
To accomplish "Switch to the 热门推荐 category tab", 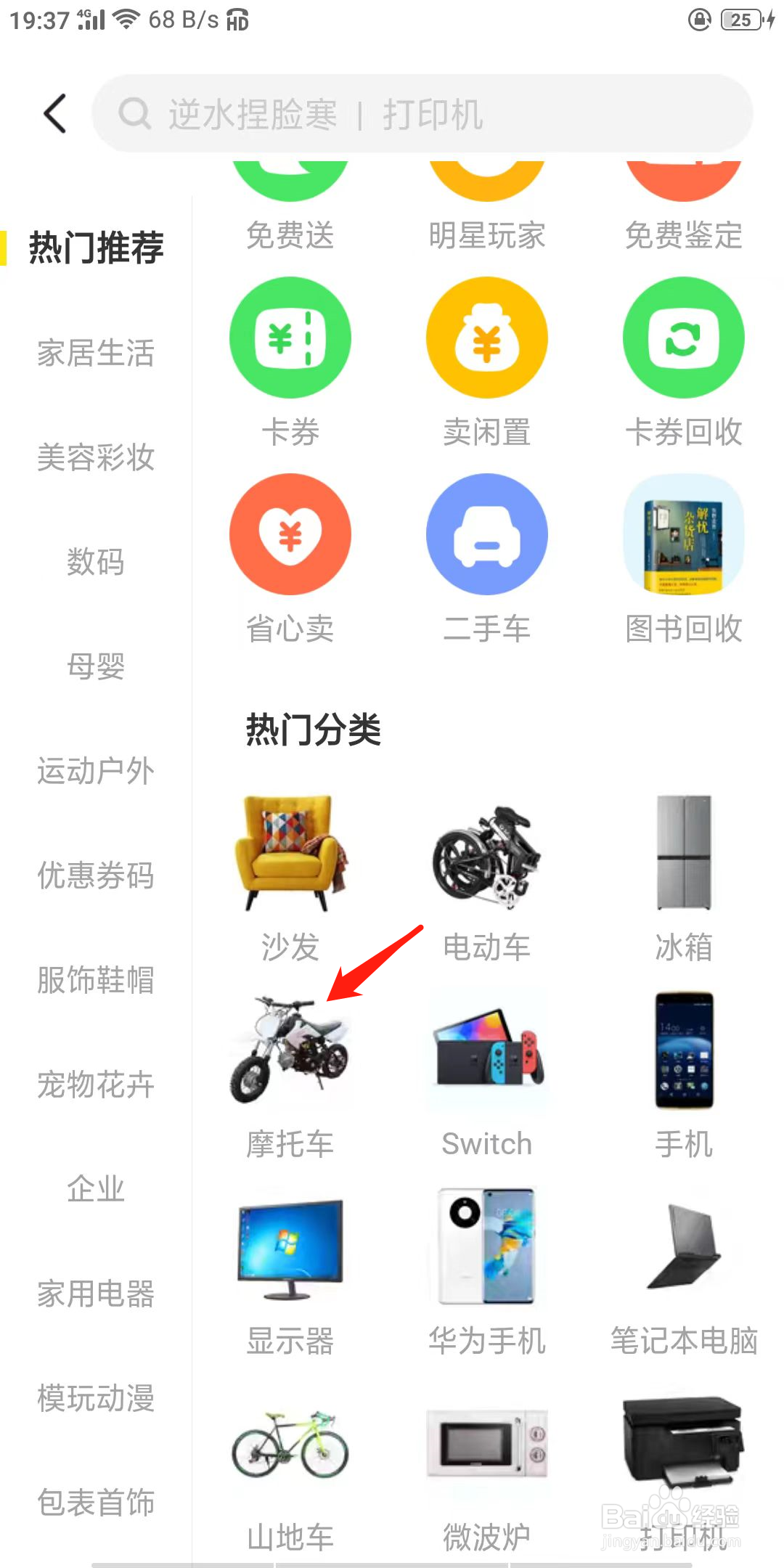I will [x=97, y=247].
